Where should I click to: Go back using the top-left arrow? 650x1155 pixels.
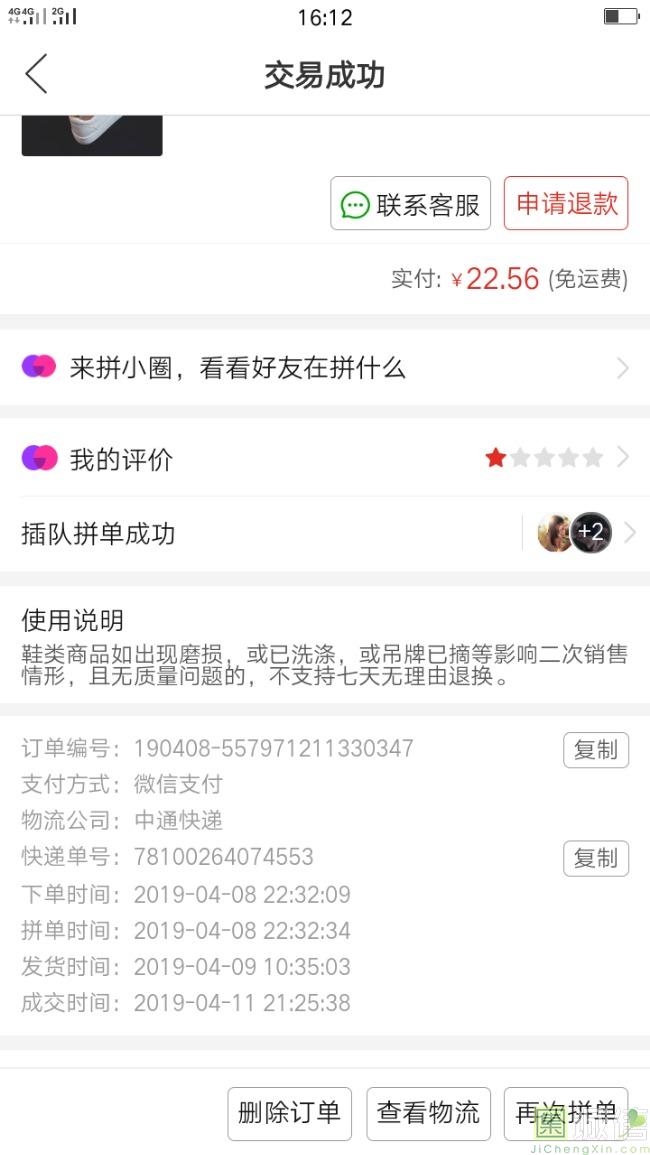pos(36,74)
